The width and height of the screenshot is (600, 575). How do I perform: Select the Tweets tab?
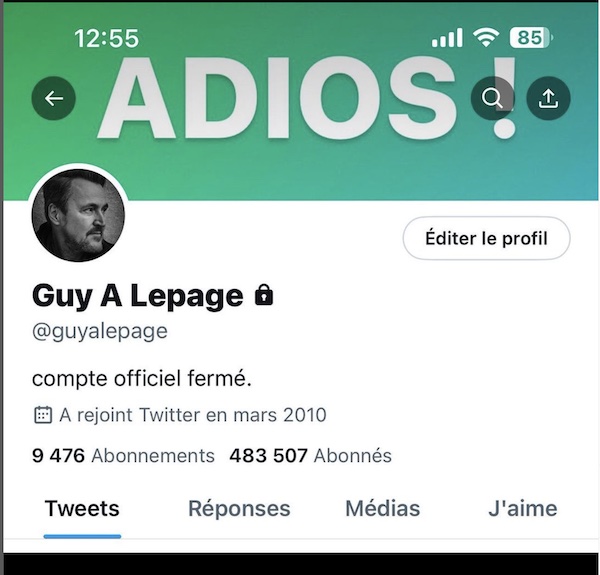point(82,508)
